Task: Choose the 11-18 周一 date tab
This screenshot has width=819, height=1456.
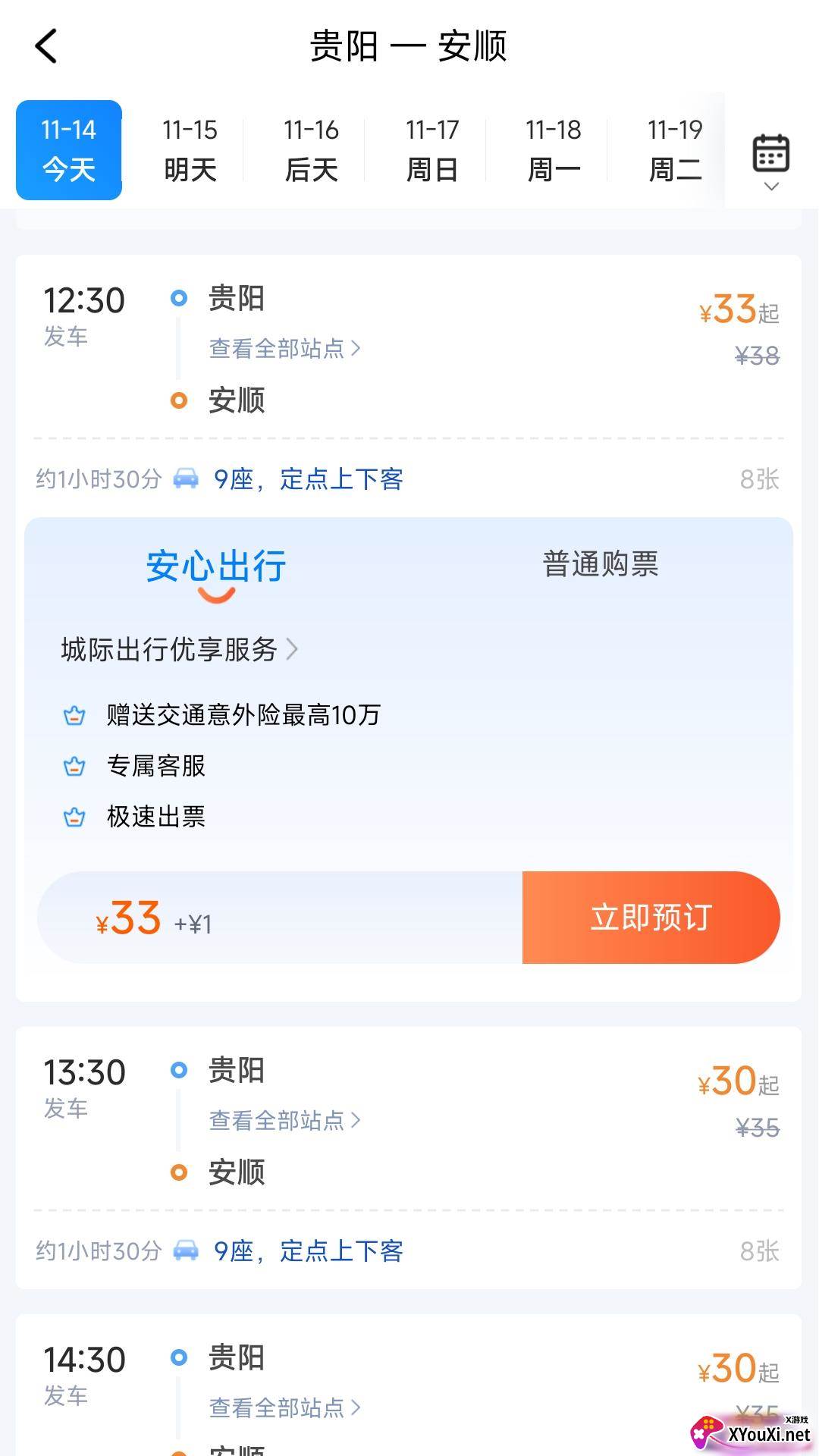Action: tap(554, 150)
